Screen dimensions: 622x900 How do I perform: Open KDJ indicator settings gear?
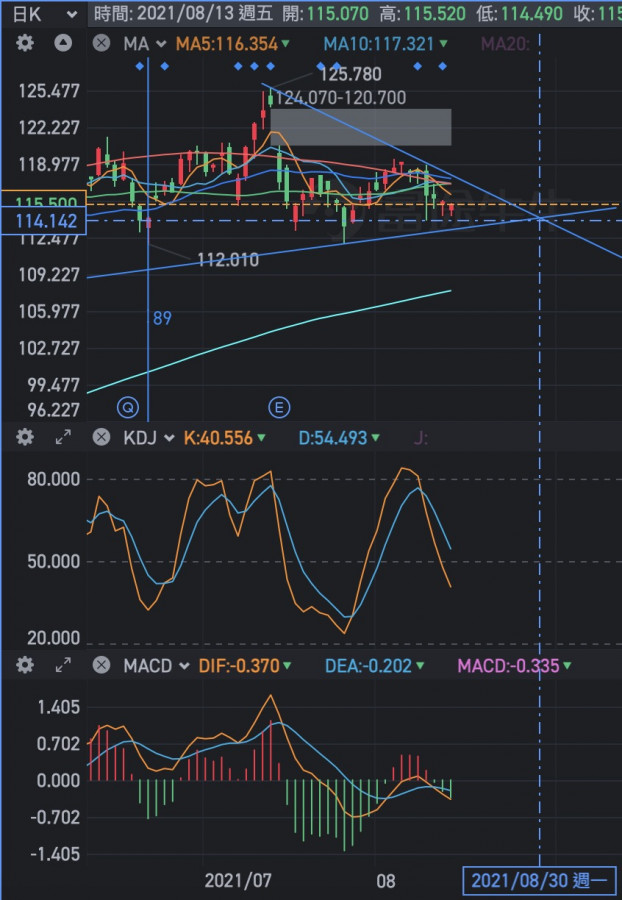coord(25,438)
